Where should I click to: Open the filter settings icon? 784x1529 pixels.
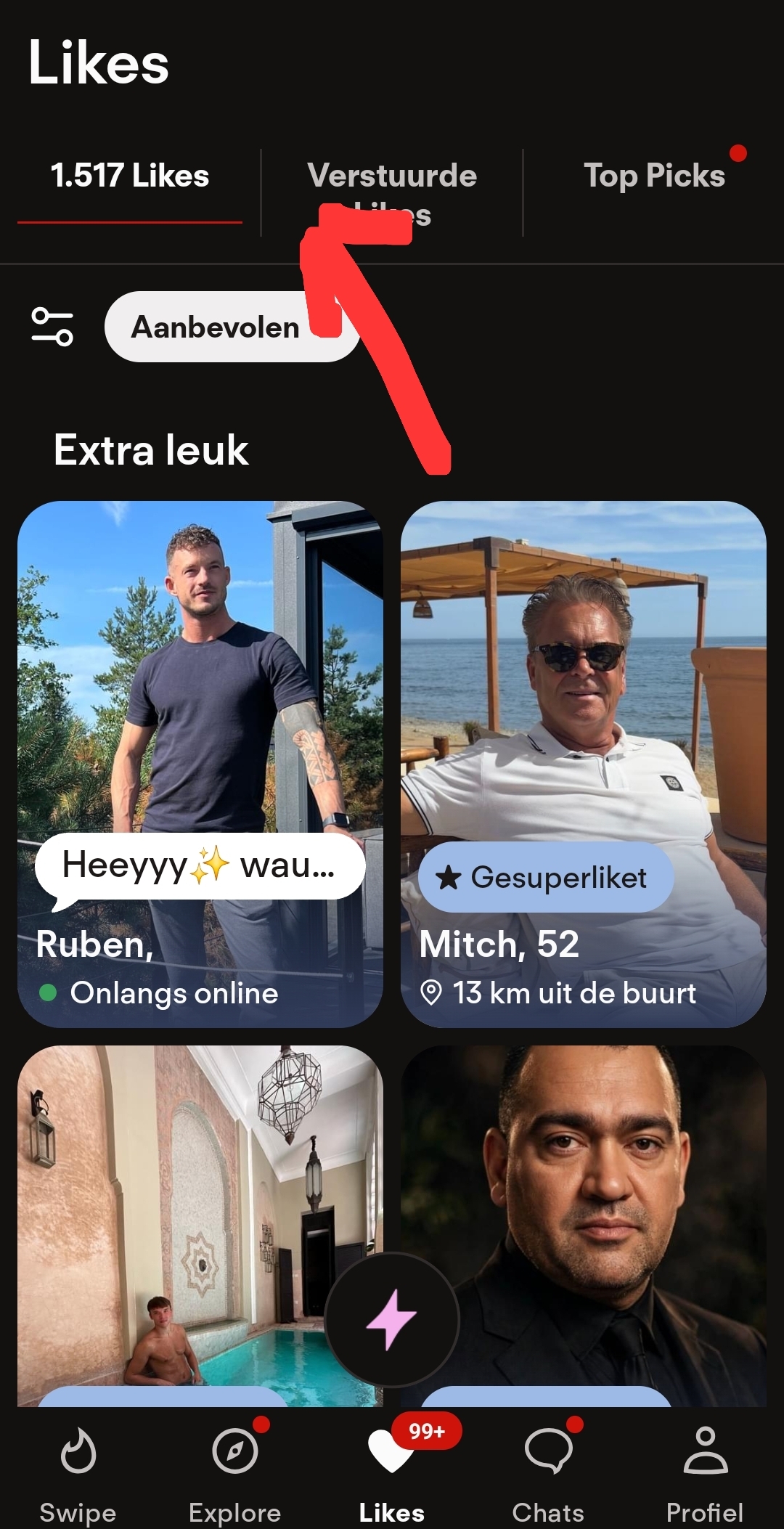[x=52, y=327]
